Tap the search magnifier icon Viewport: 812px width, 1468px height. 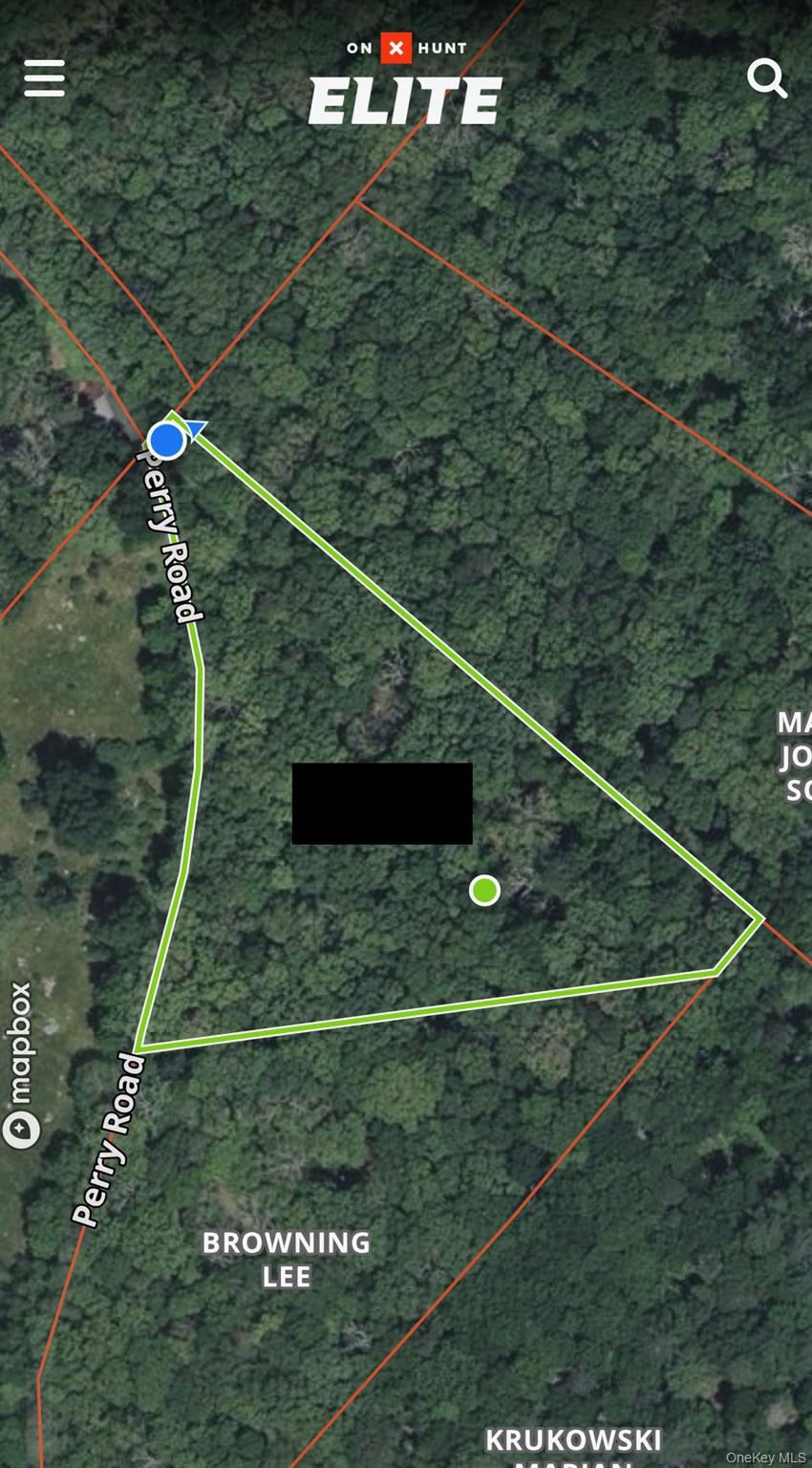[x=768, y=79]
